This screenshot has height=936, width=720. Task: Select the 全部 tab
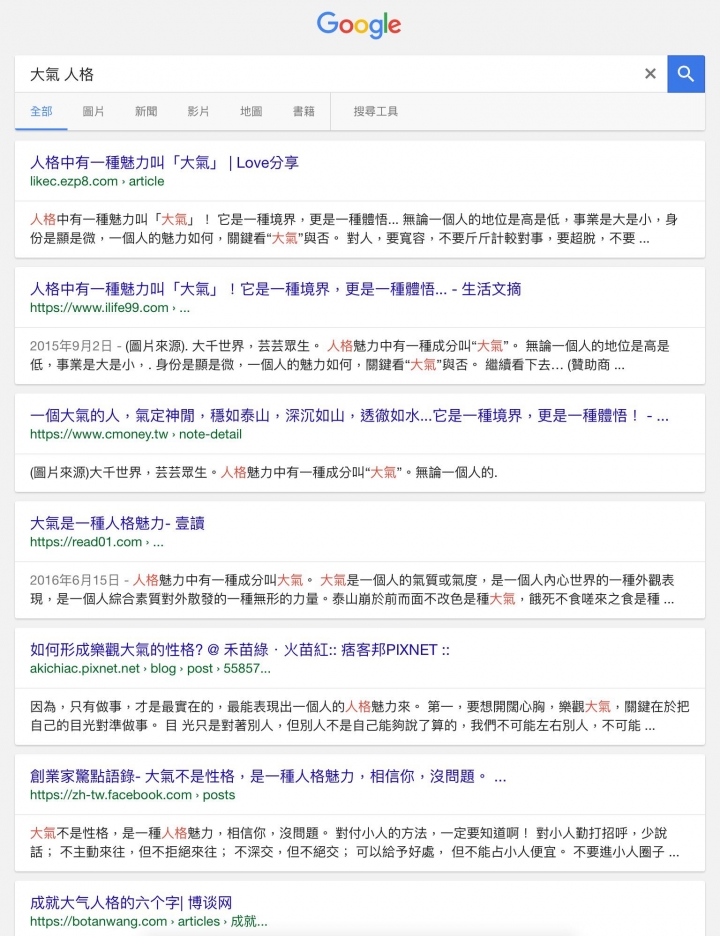41,111
